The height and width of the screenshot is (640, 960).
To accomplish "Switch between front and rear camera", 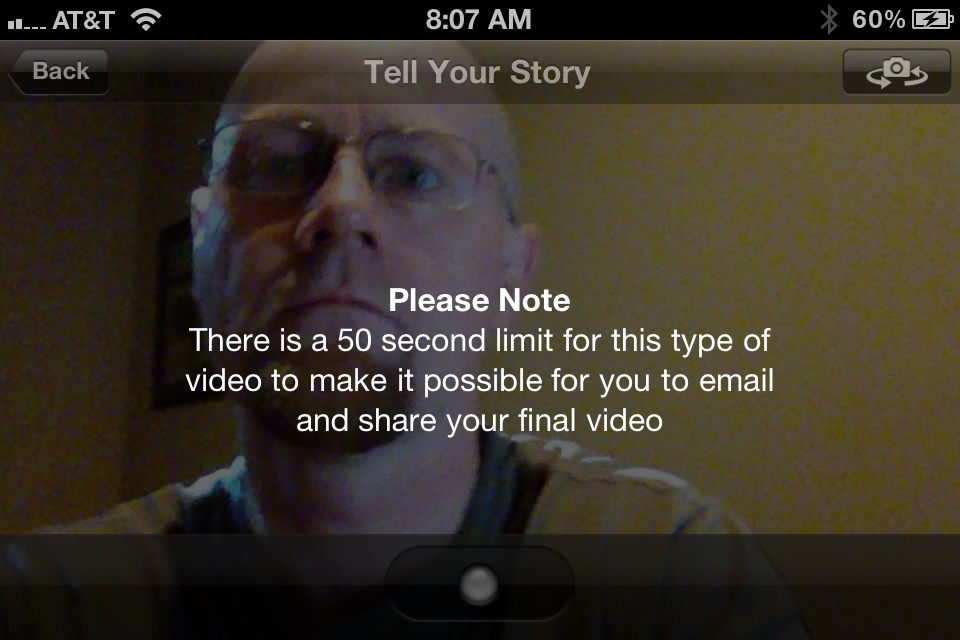I will pos(896,71).
